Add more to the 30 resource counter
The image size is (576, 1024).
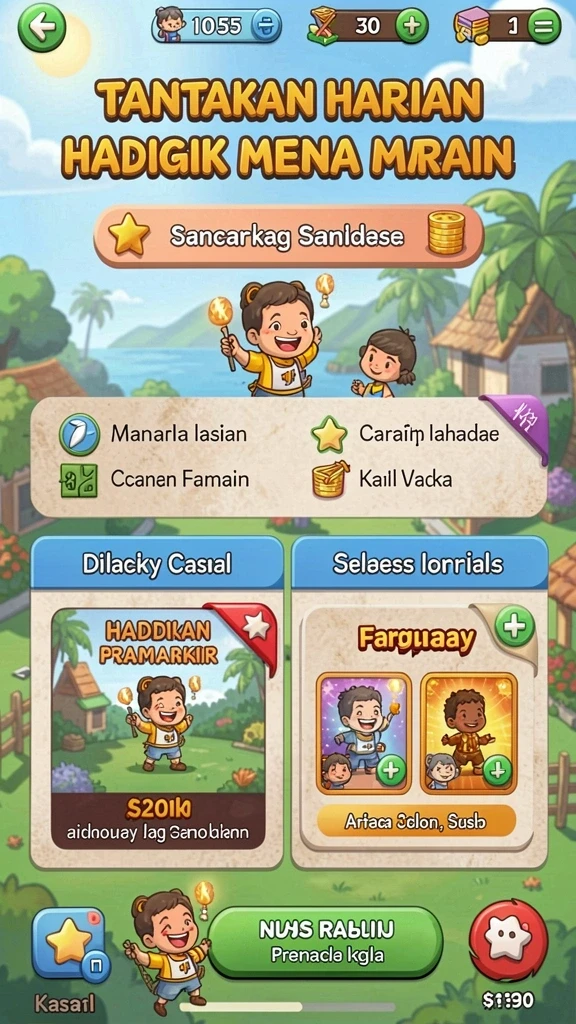(412, 26)
